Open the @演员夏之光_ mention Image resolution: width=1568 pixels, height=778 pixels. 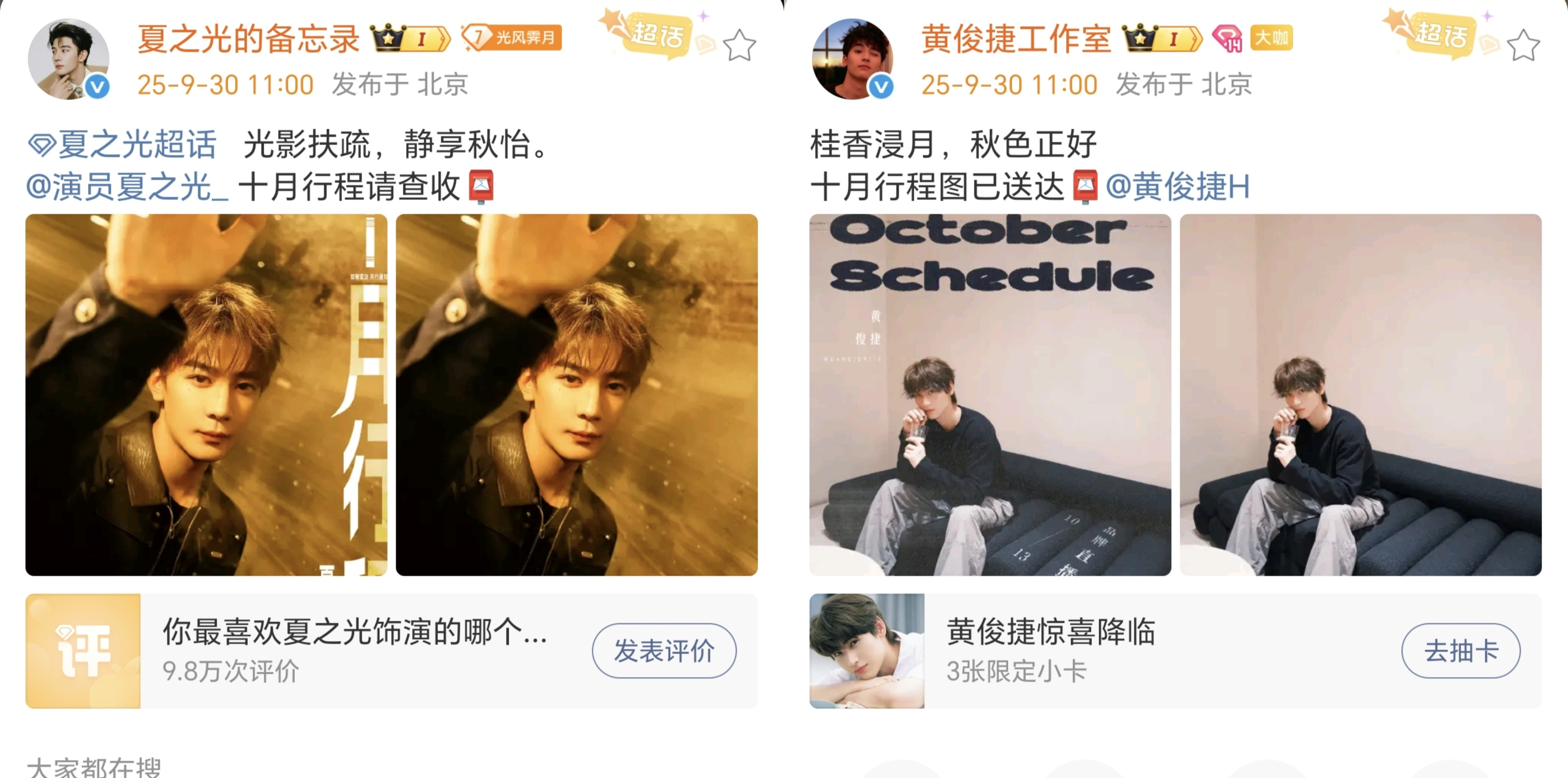pyautogui.click(x=127, y=186)
